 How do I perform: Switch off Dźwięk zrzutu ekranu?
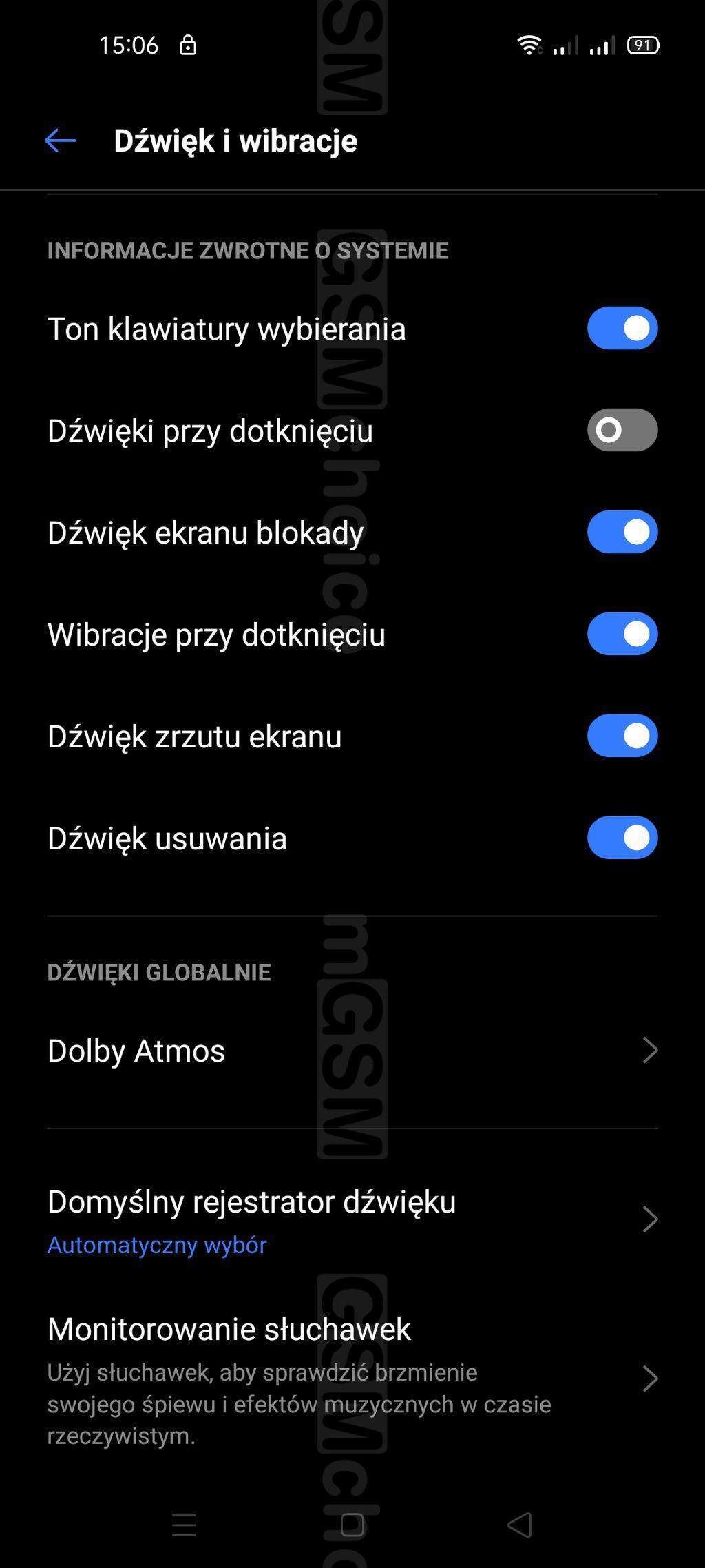click(622, 736)
